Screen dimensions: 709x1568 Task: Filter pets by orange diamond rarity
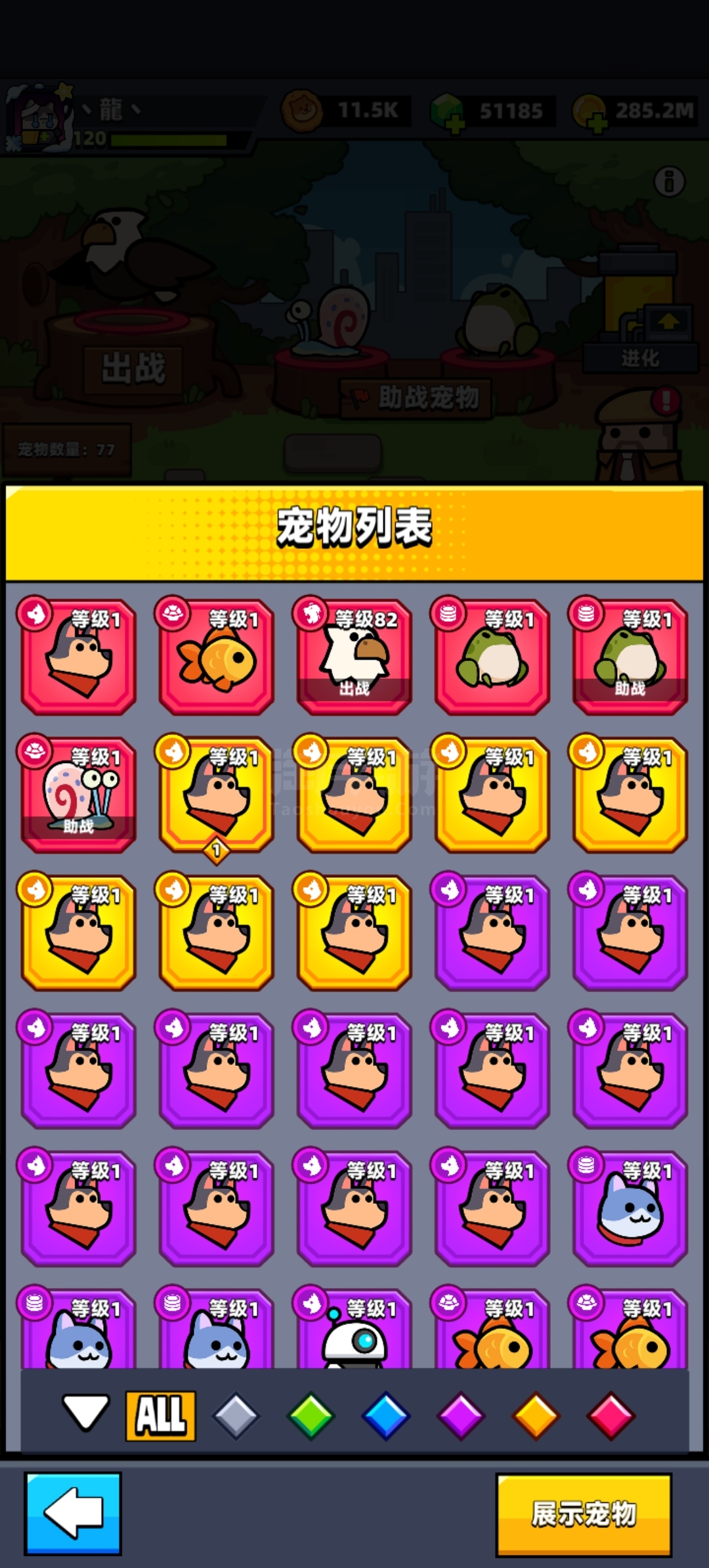point(536,1416)
